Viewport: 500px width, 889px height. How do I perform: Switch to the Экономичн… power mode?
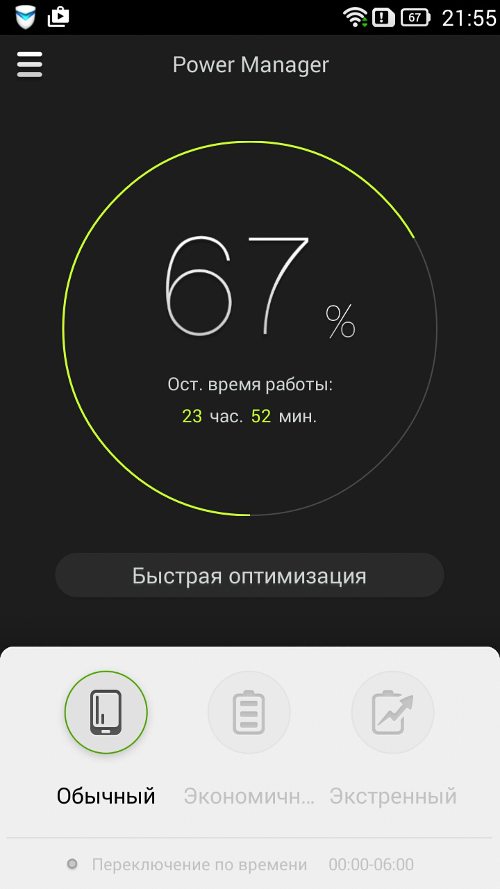(249, 712)
